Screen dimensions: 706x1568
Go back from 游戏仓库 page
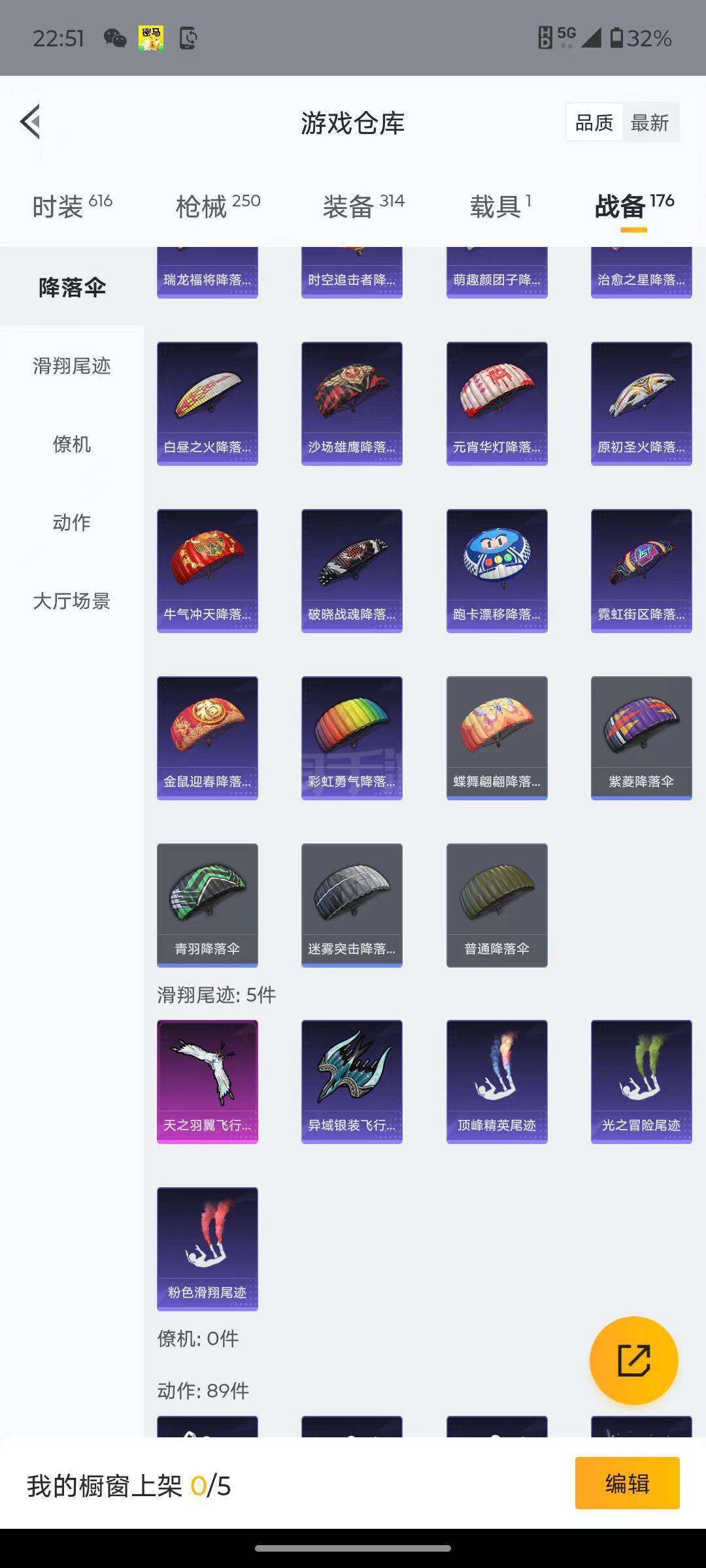point(31,122)
